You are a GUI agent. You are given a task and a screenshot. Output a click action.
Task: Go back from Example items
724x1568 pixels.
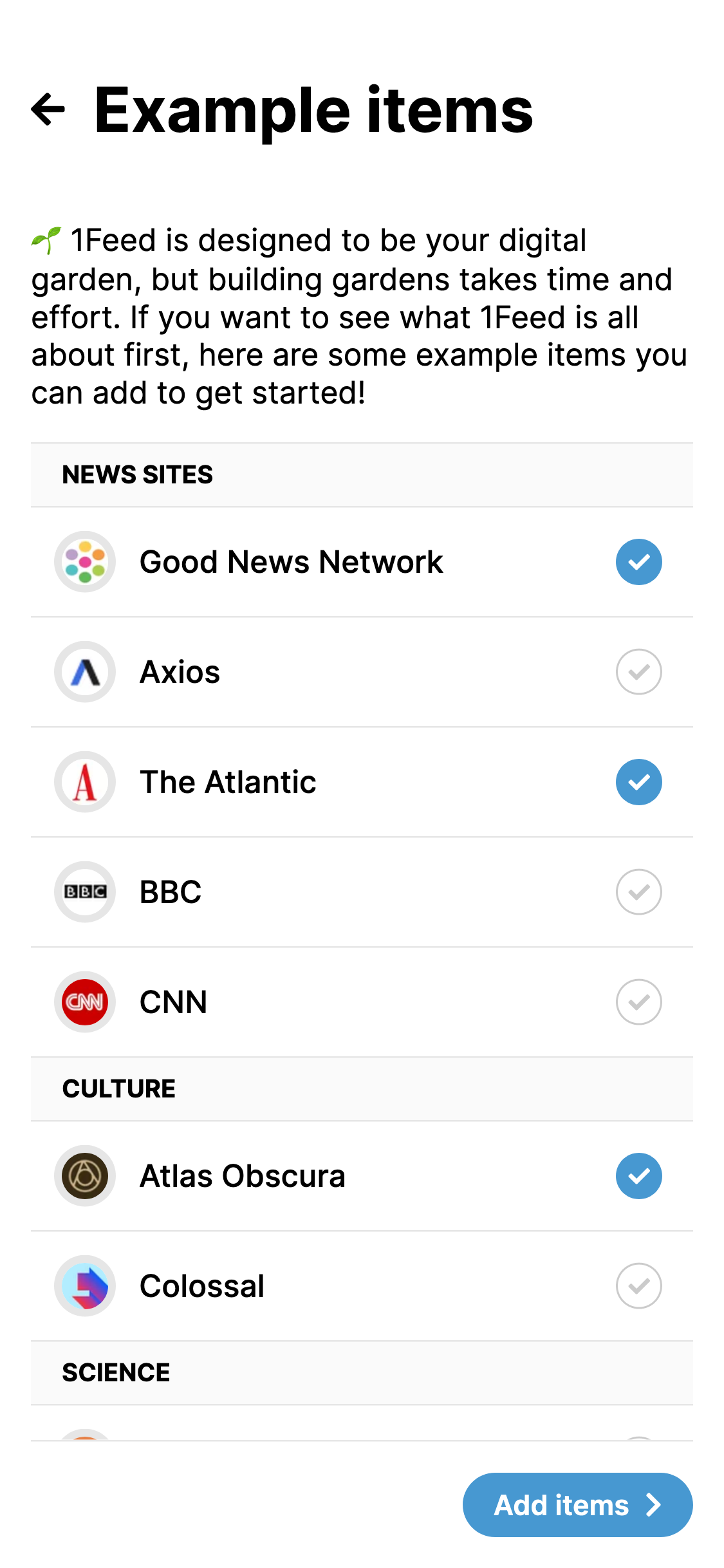pos(48,109)
